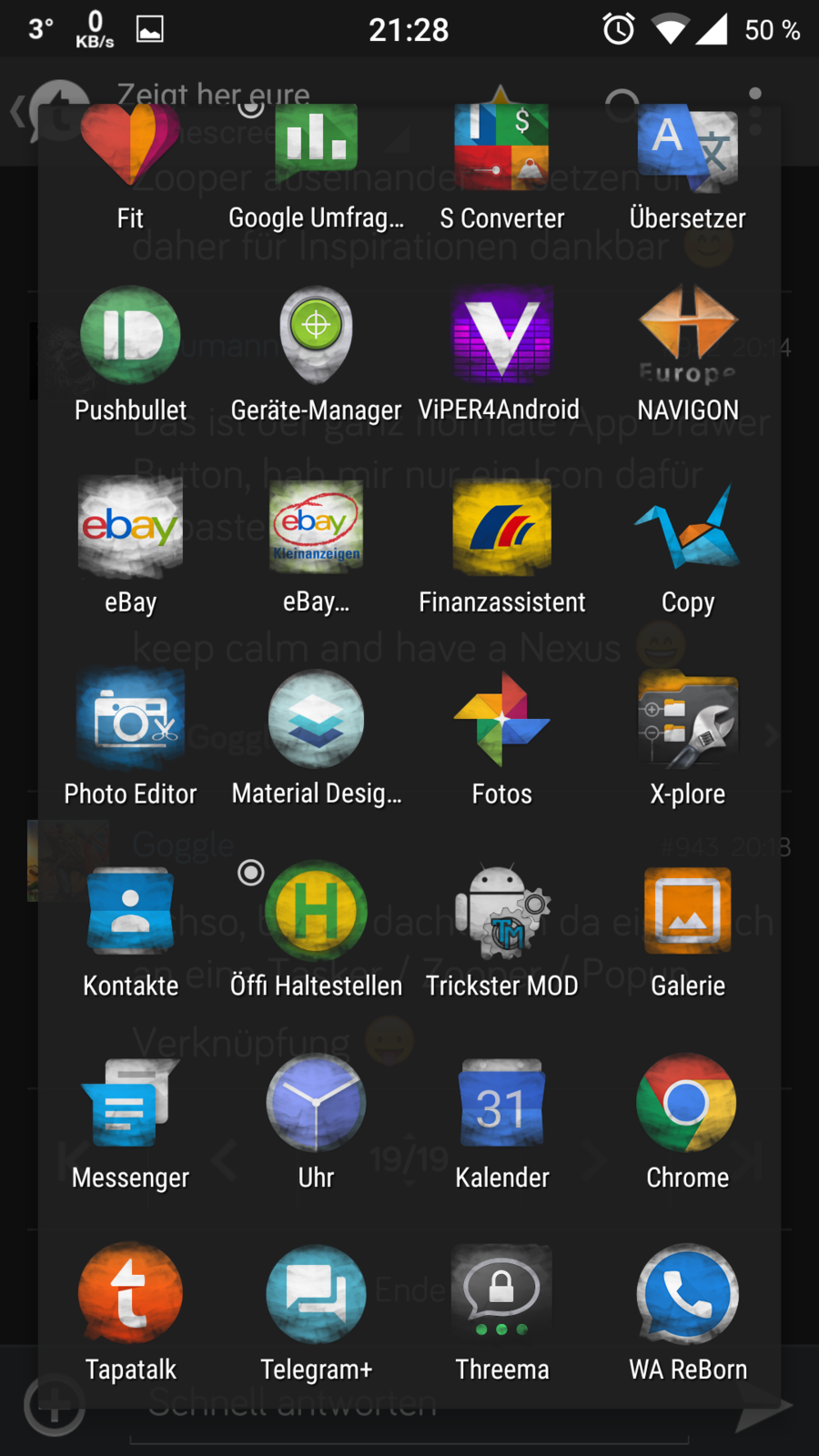The width and height of the screenshot is (819, 1456).
Task: Open the eBay Kleinanzeigen app
Action: click(316, 528)
